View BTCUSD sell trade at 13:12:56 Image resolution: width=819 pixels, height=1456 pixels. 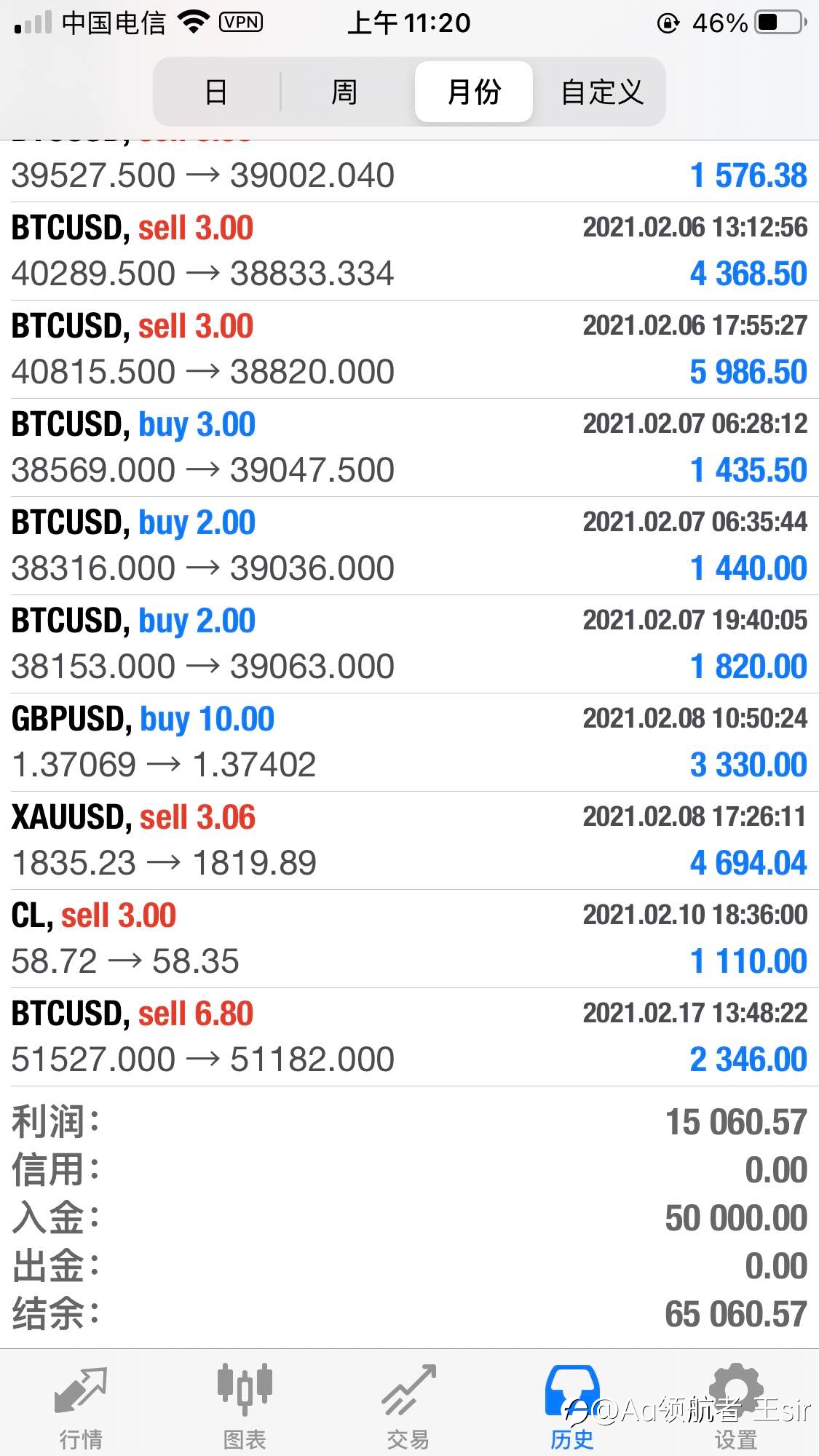(409, 251)
